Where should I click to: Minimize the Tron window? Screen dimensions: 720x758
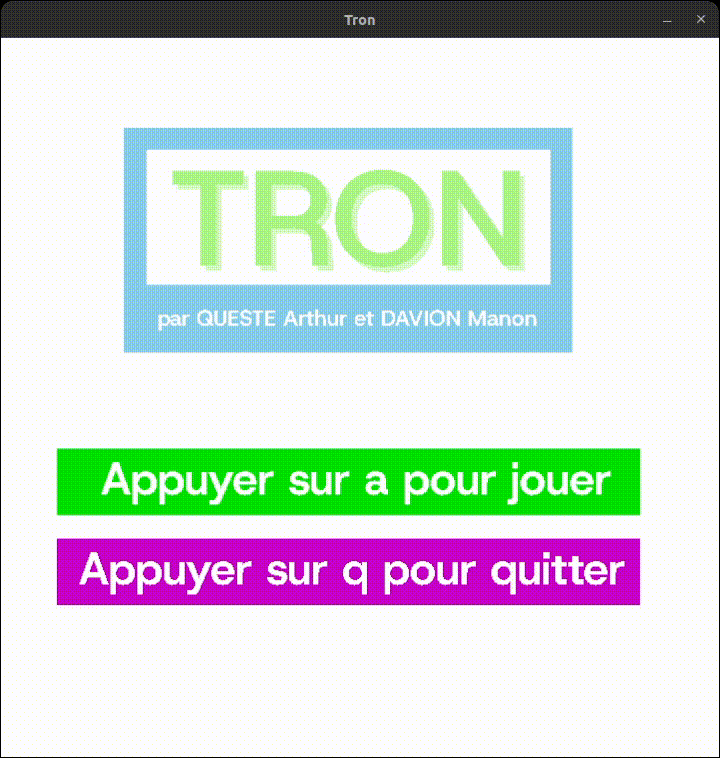(667, 19)
